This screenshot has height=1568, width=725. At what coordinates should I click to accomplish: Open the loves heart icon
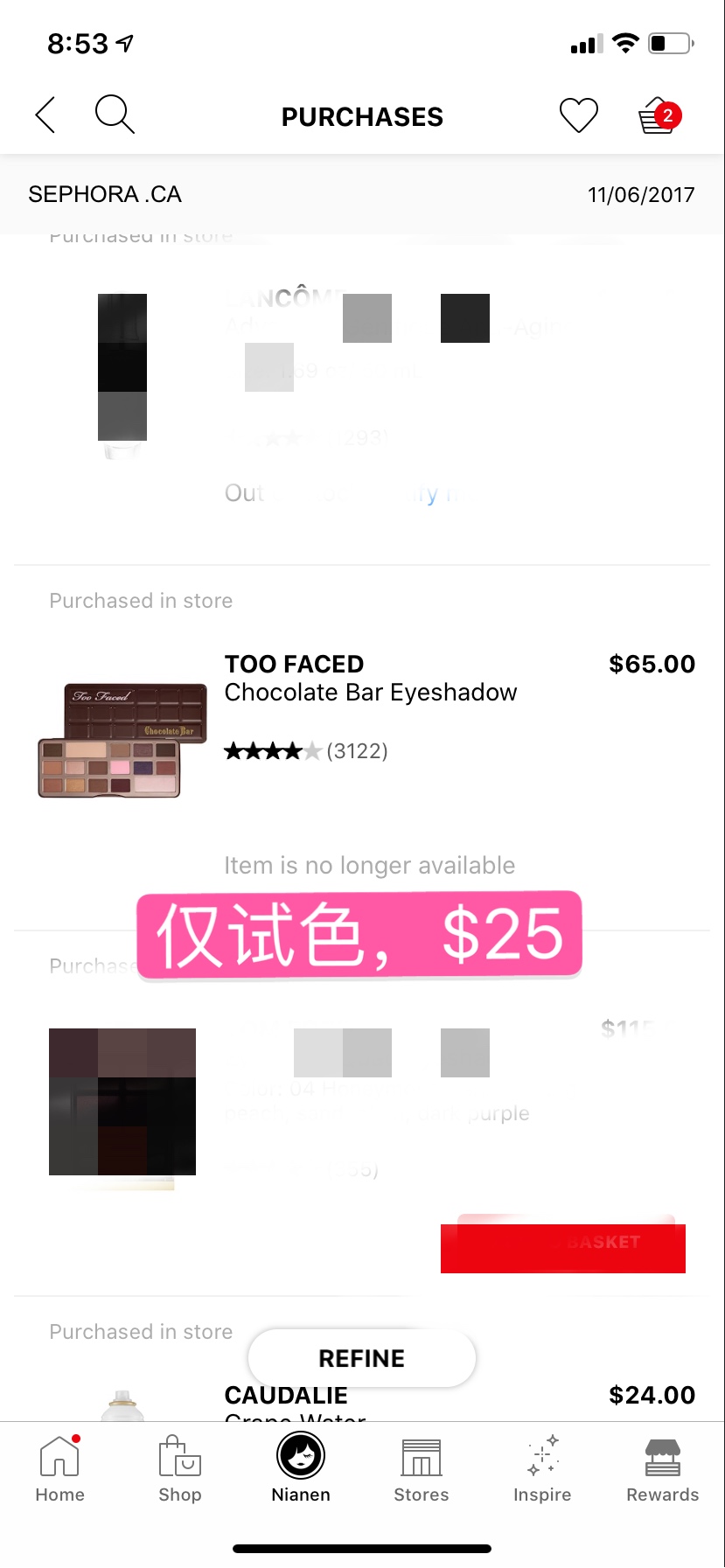tap(578, 115)
